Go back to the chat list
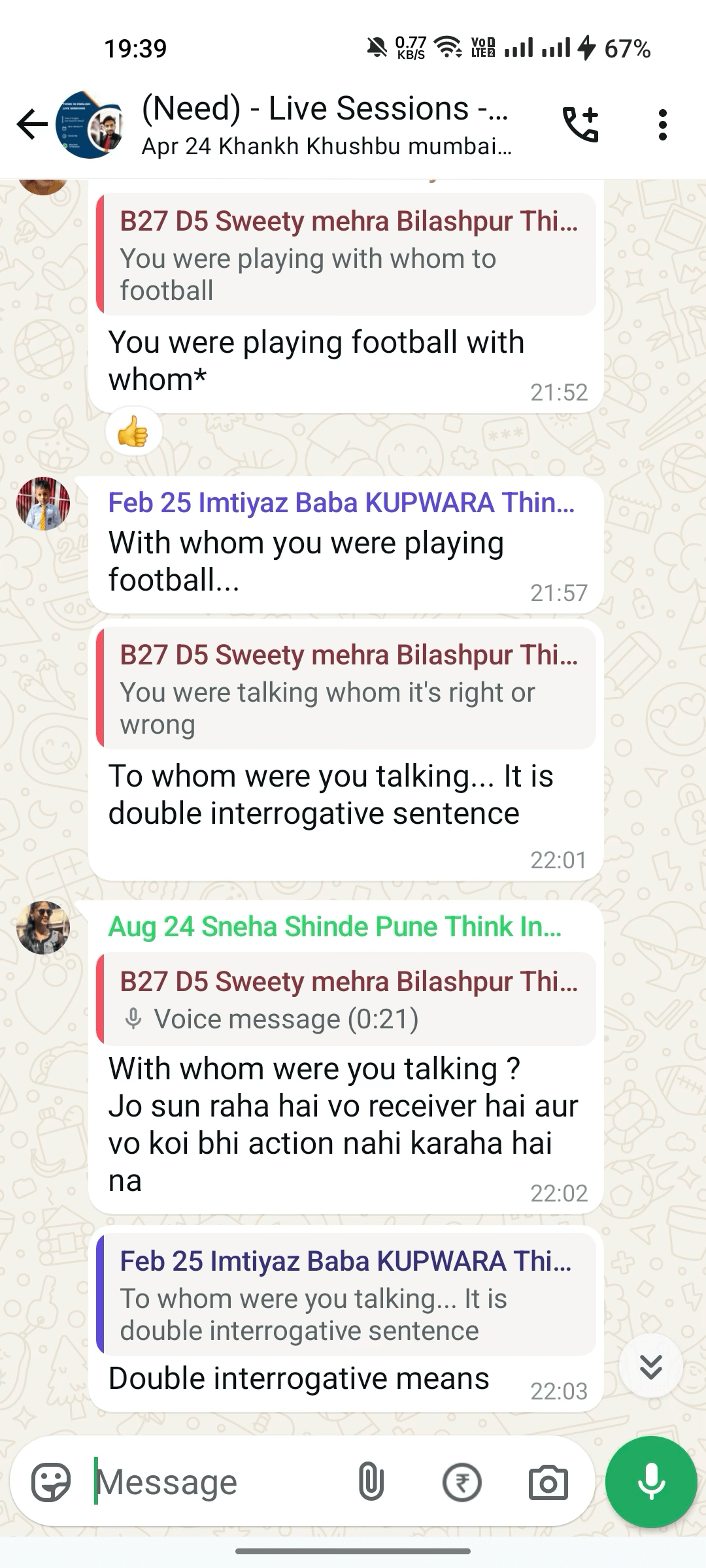The image size is (706, 1568). [x=31, y=124]
